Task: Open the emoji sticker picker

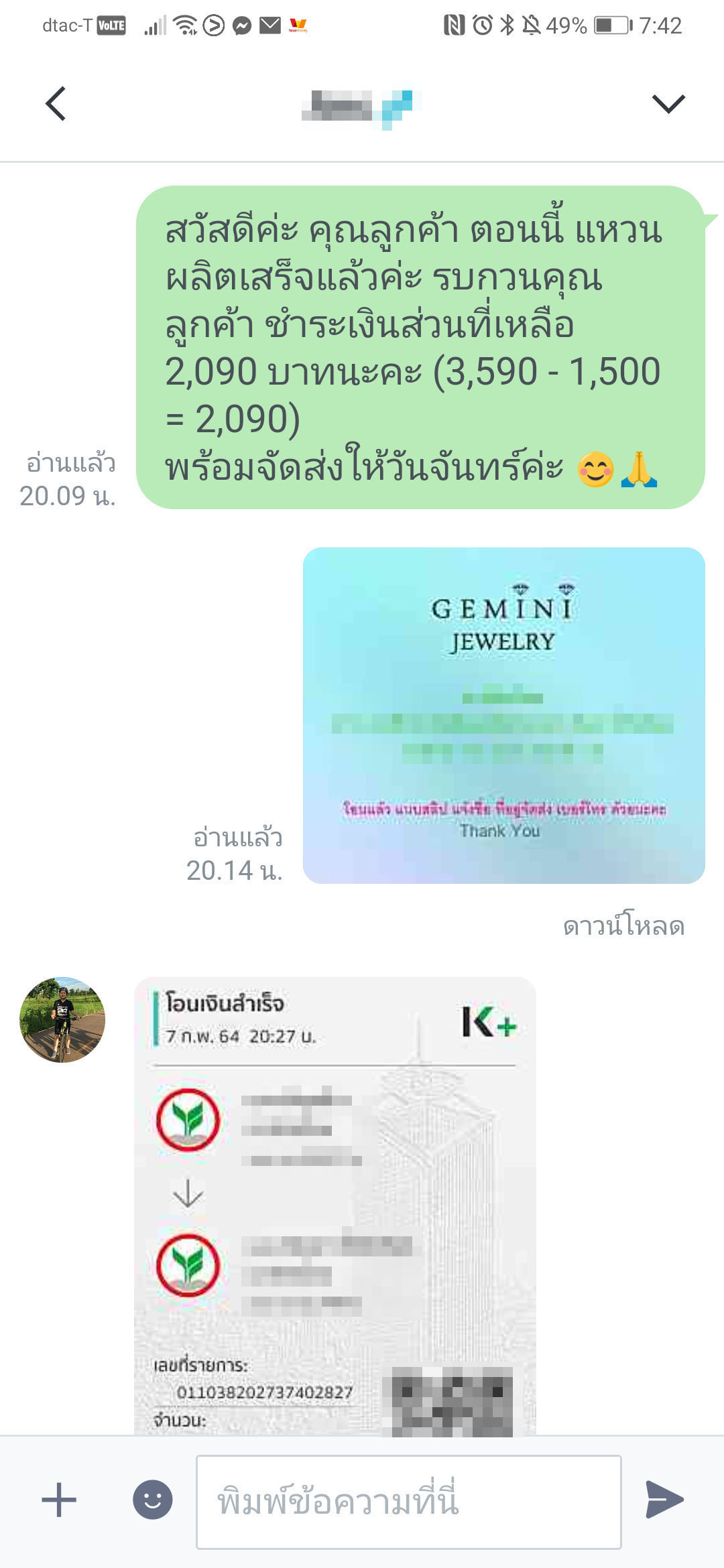Action: (152, 1500)
